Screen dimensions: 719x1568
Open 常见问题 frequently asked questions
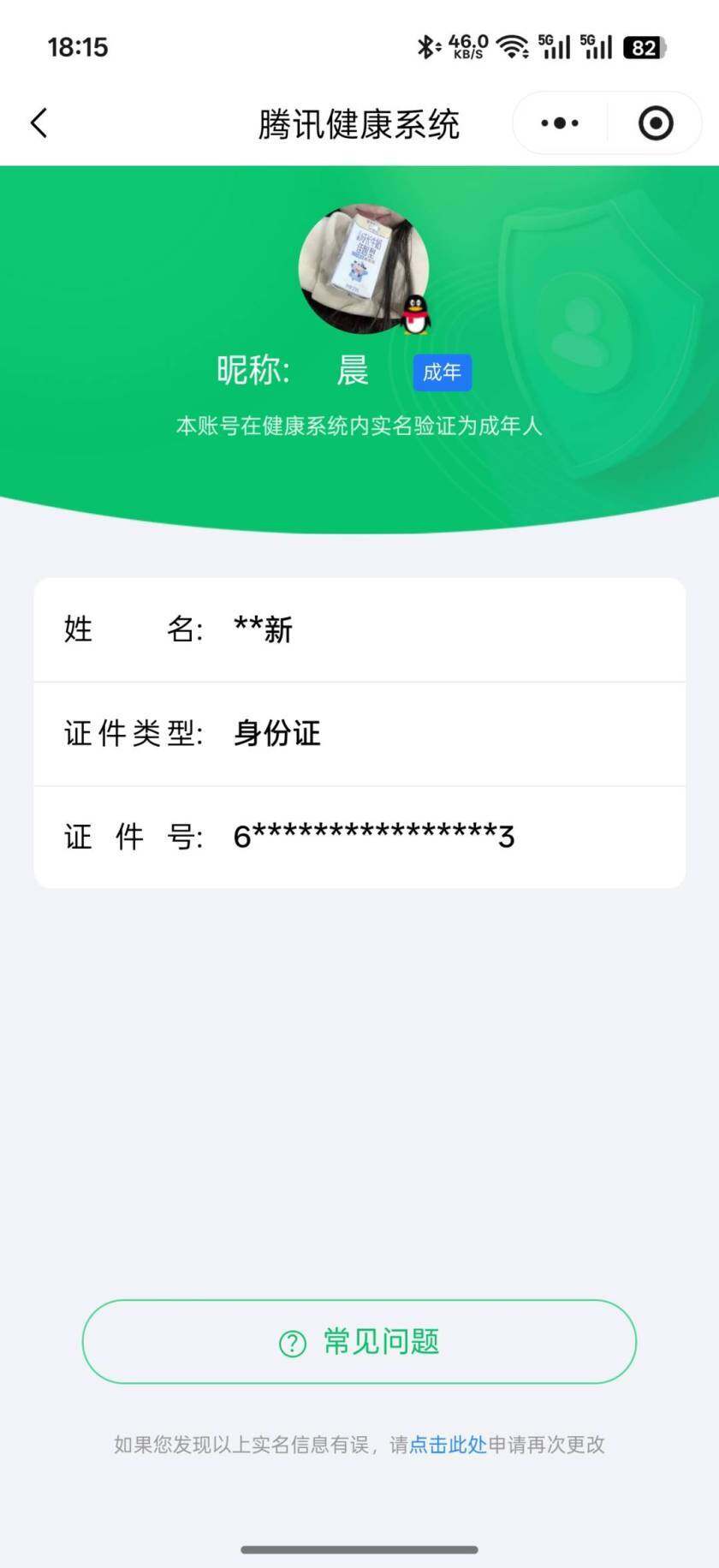pyautogui.click(x=359, y=1342)
